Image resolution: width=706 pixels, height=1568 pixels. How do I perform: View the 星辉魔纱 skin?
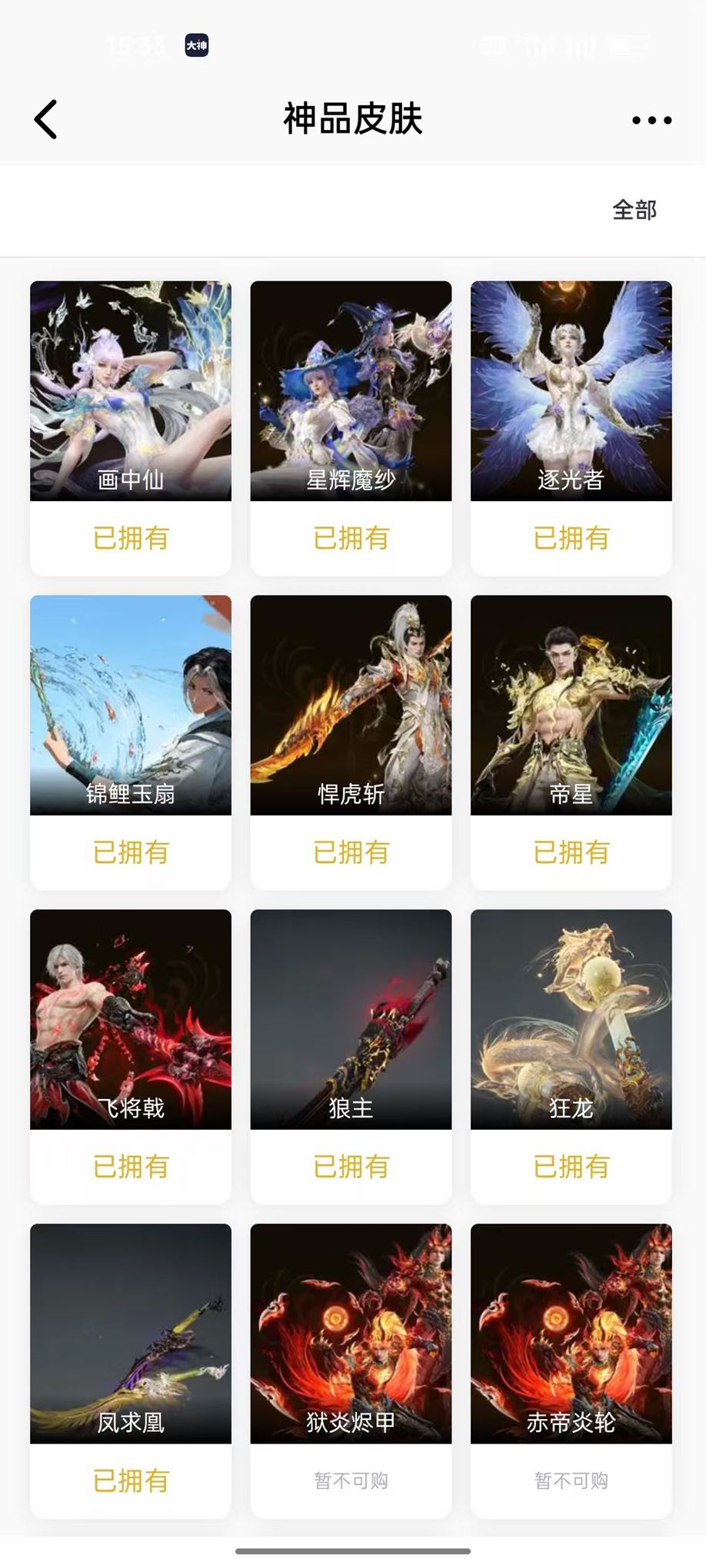pos(351,391)
